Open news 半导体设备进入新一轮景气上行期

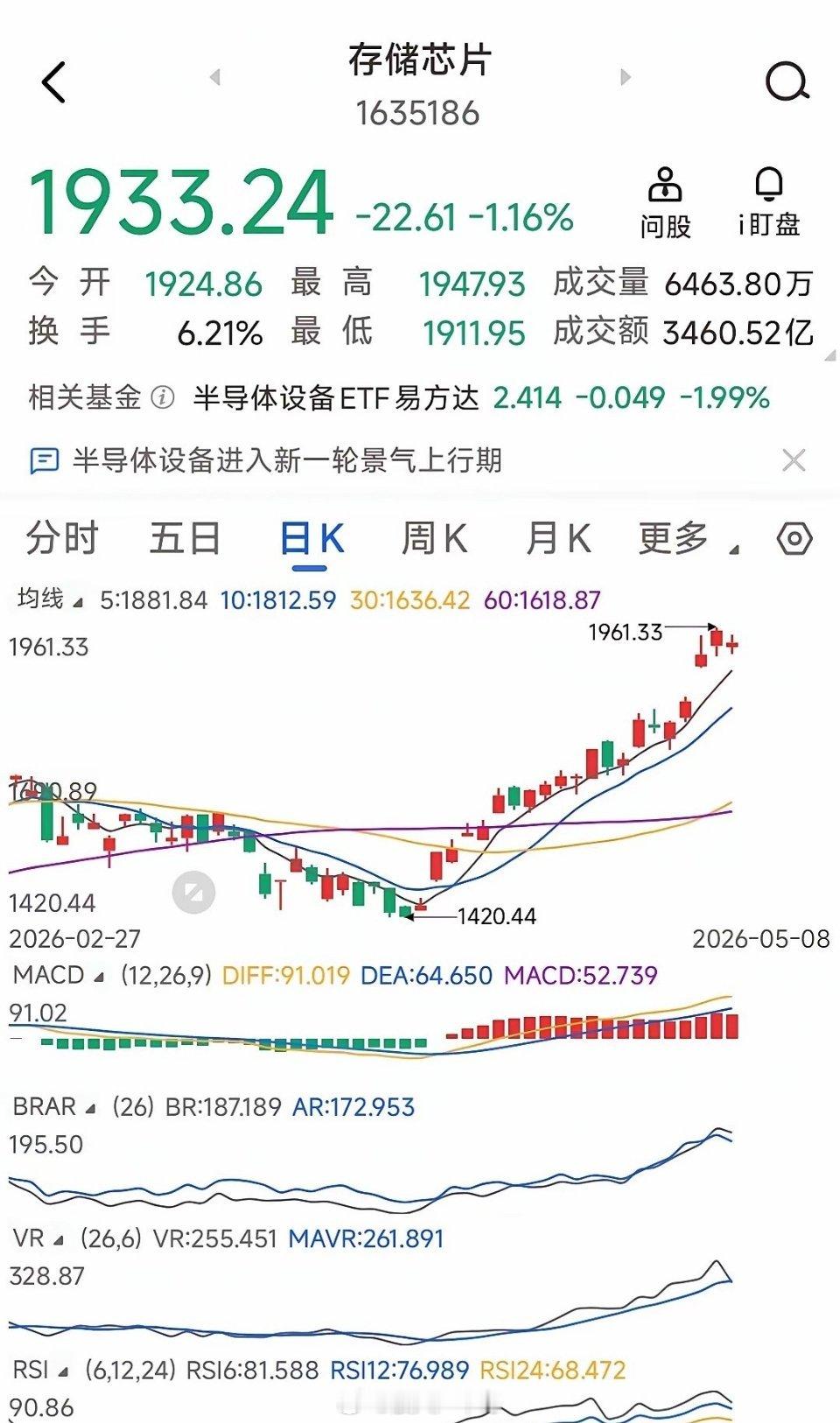click(x=287, y=460)
